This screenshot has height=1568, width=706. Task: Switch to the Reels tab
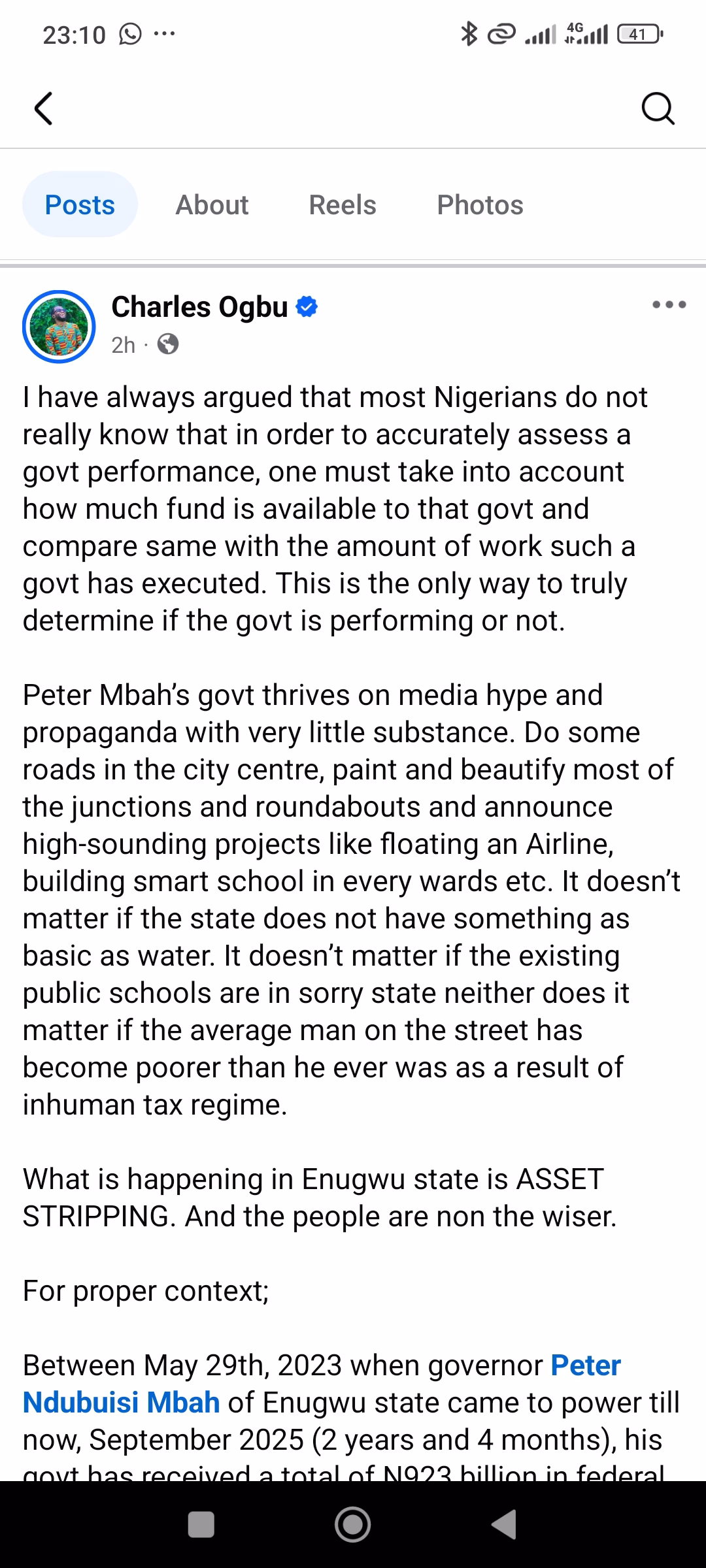coord(343,204)
